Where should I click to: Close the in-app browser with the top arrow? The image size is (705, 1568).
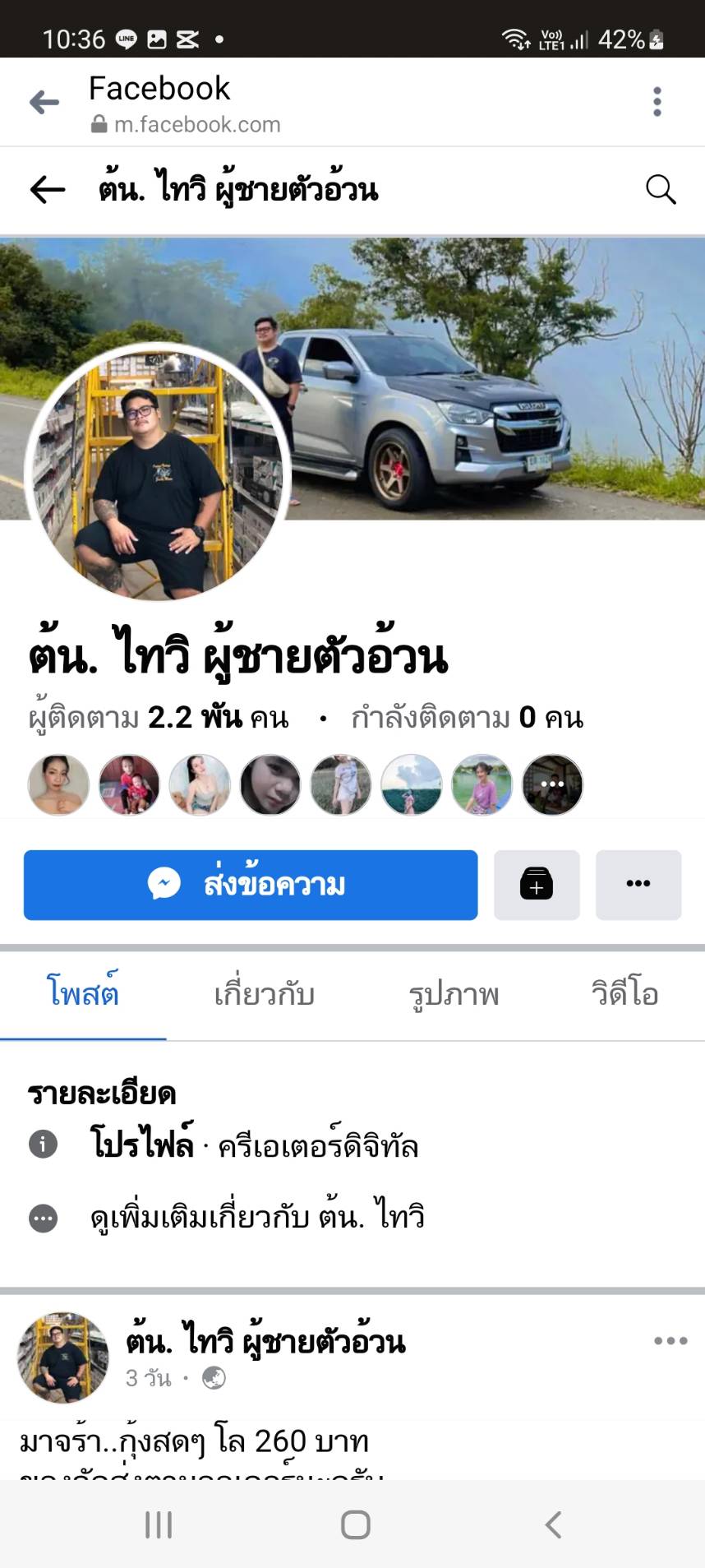44,102
